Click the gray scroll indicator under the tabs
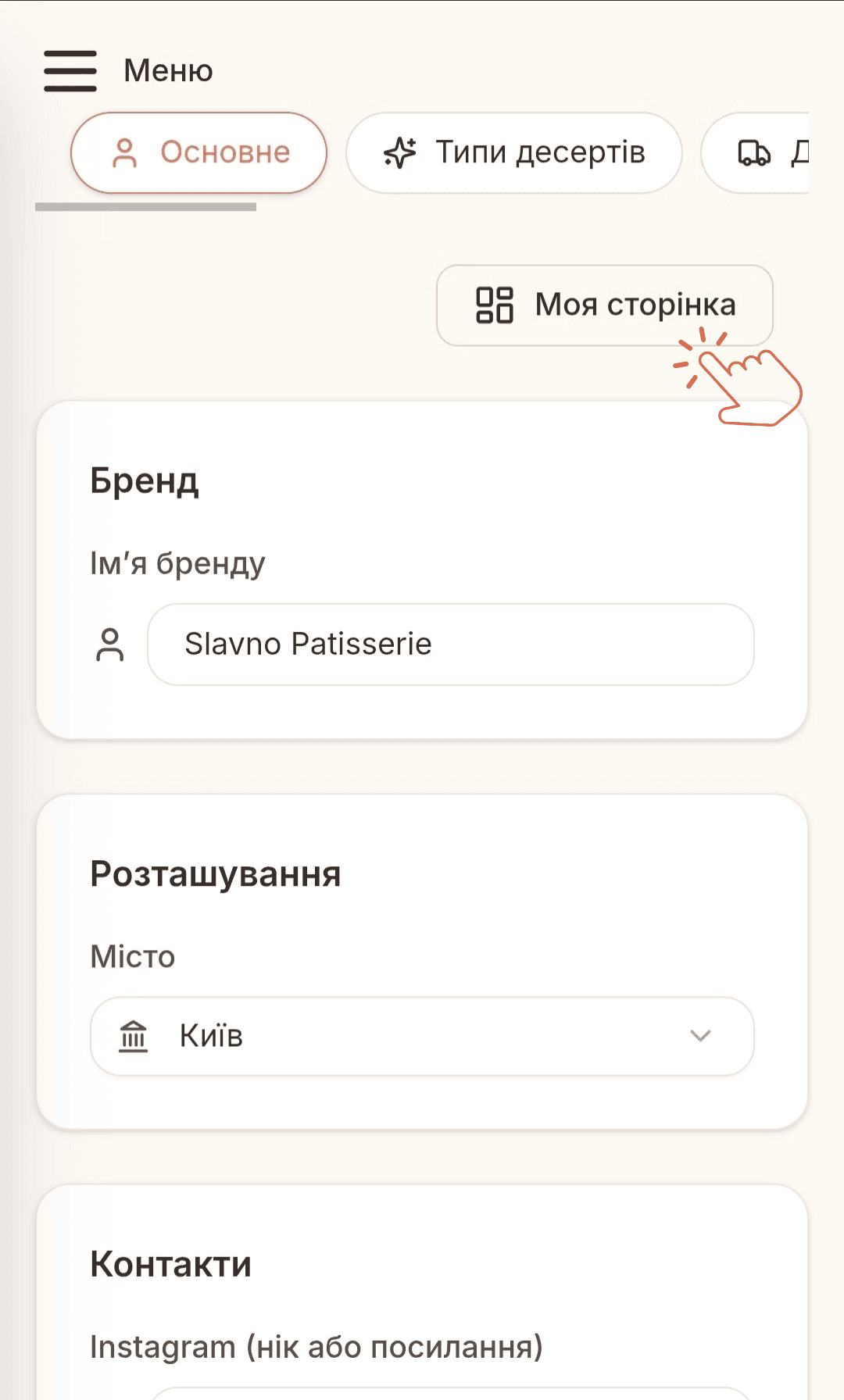This screenshot has height=1400, width=844. tap(147, 206)
